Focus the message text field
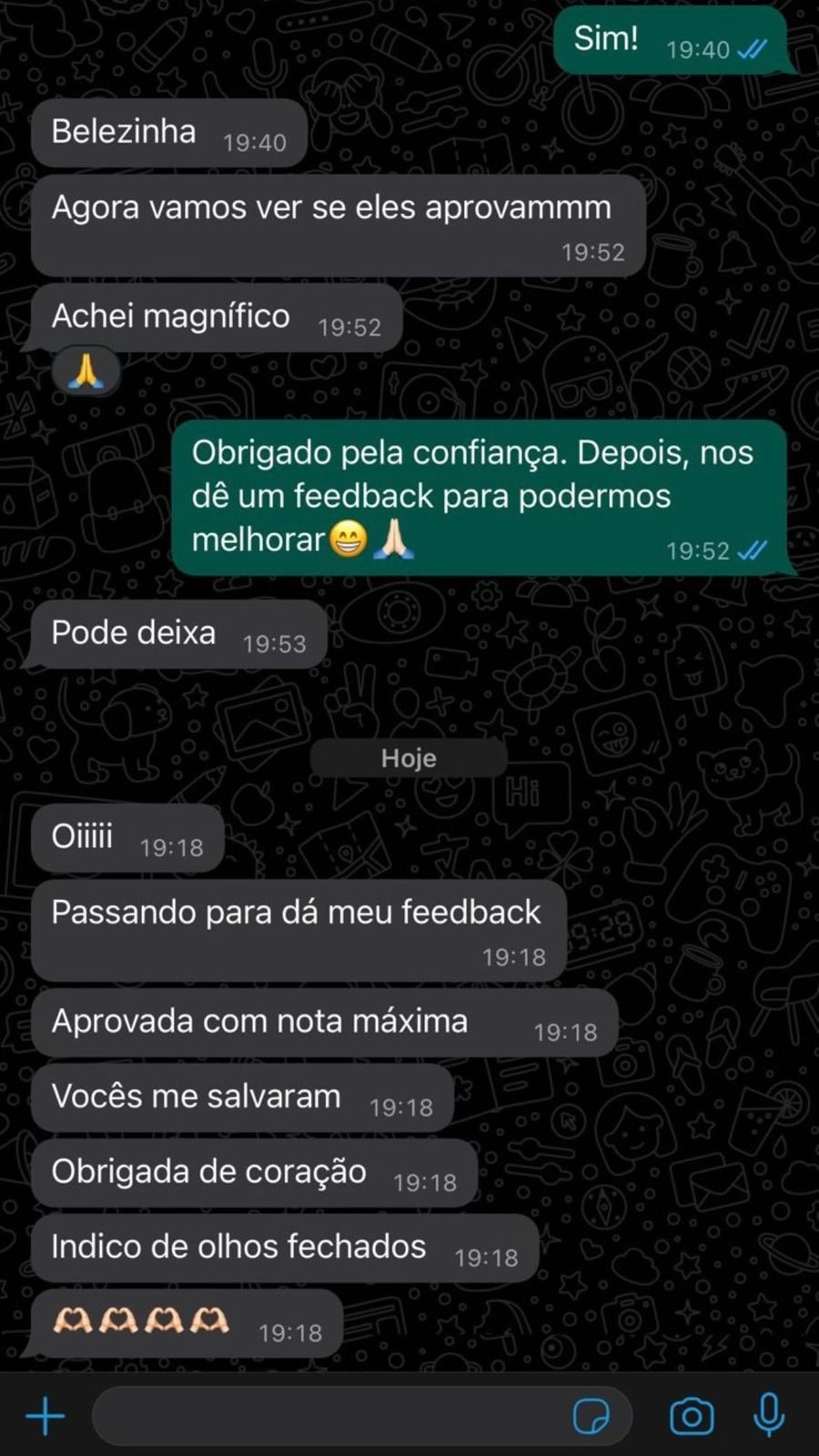This screenshot has width=819, height=1456. (x=328, y=1417)
